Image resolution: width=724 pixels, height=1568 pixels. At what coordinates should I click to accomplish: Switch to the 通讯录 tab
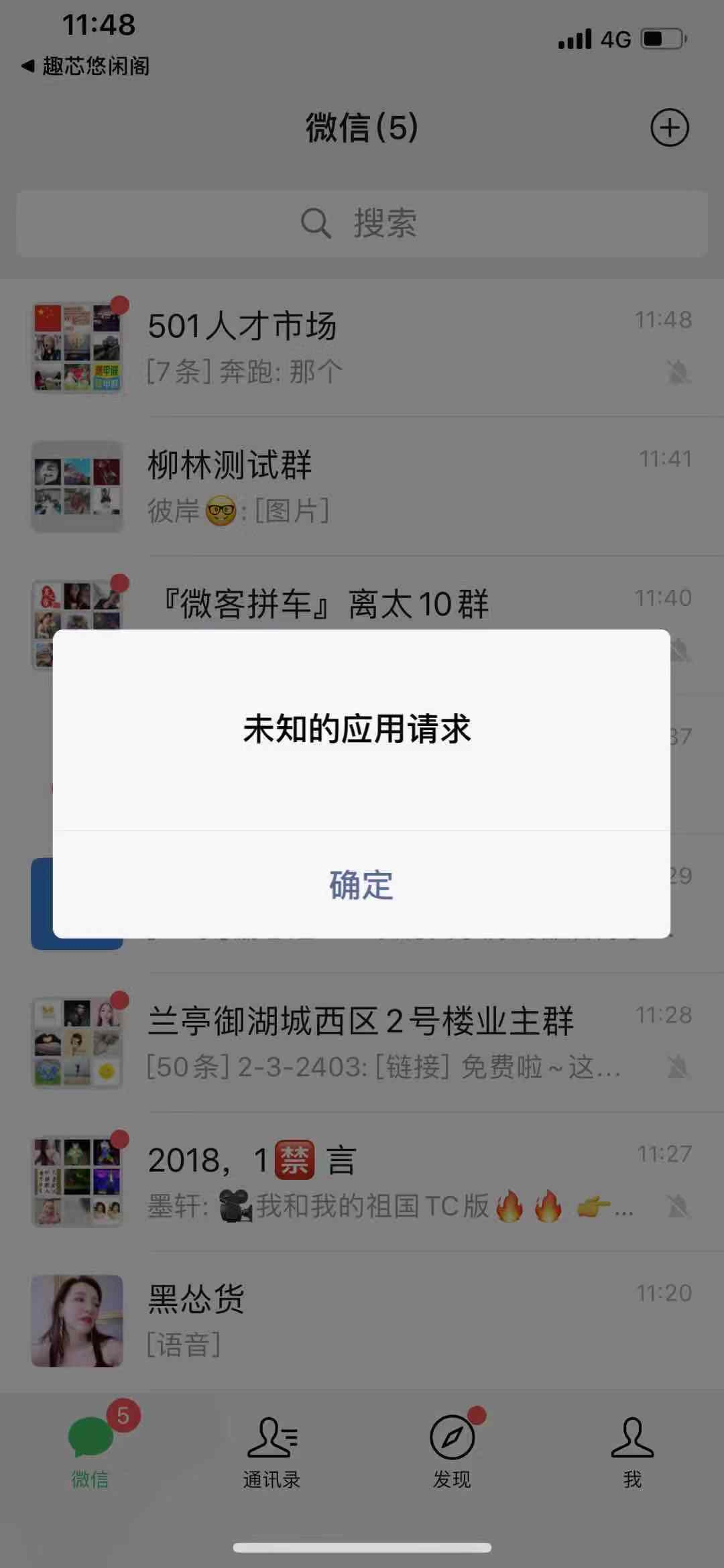(x=271, y=1450)
